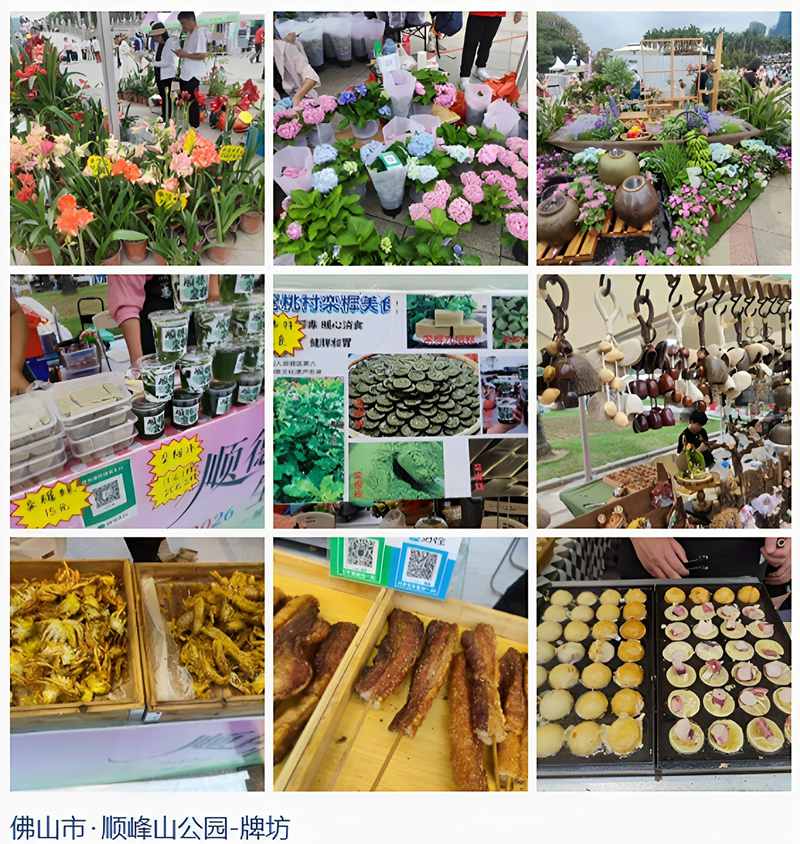
Task: Open the hanging gourd ornaments photo
Action: pos(663,401)
